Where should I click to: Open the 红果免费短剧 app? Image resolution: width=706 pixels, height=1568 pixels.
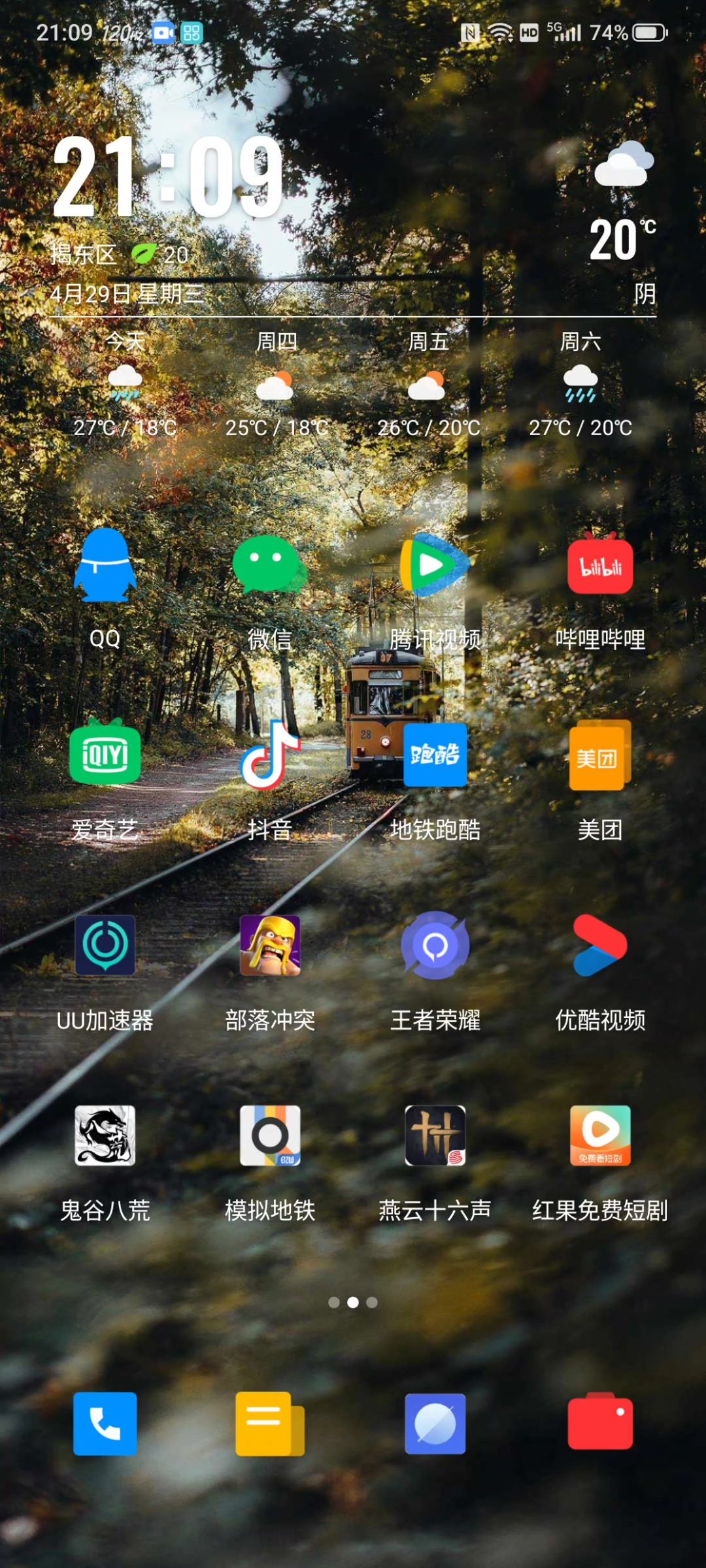pos(600,1135)
